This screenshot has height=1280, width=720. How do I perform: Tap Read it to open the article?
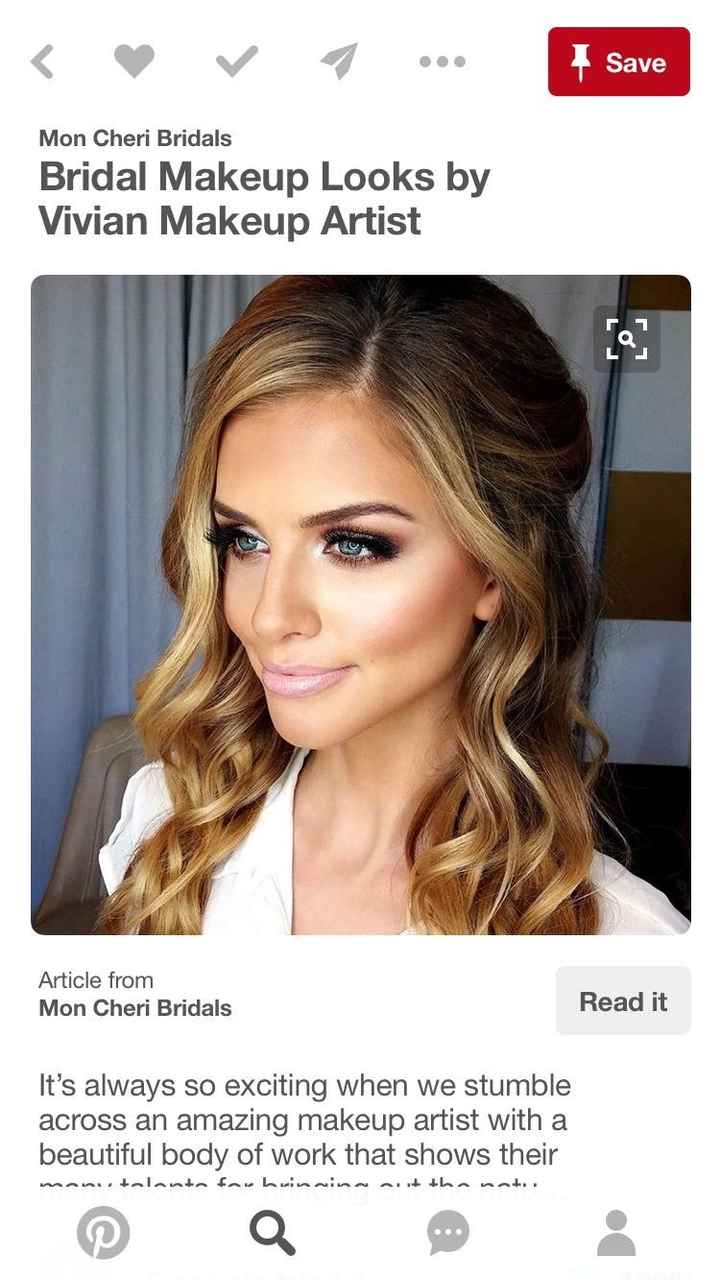tap(622, 1001)
